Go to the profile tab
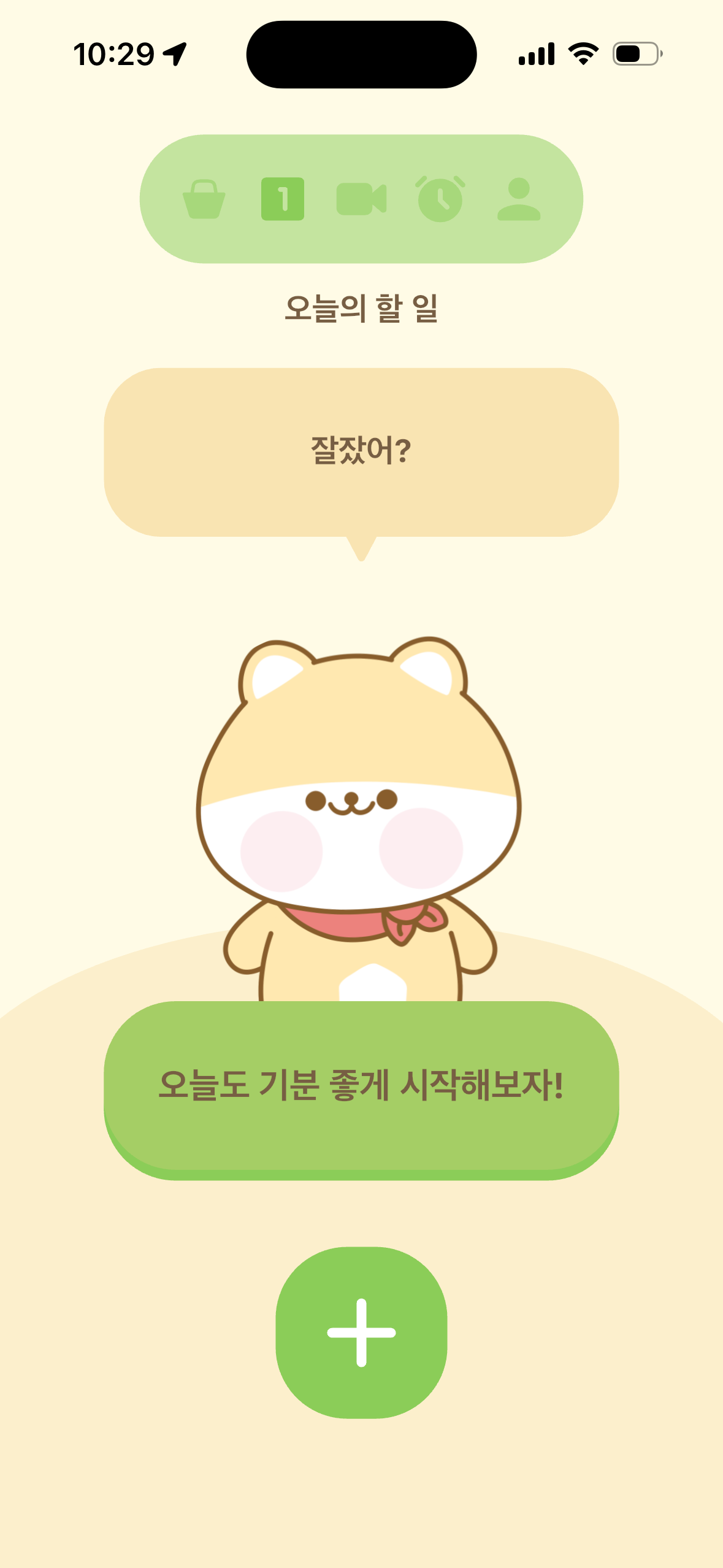723x1568 pixels. tap(519, 199)
